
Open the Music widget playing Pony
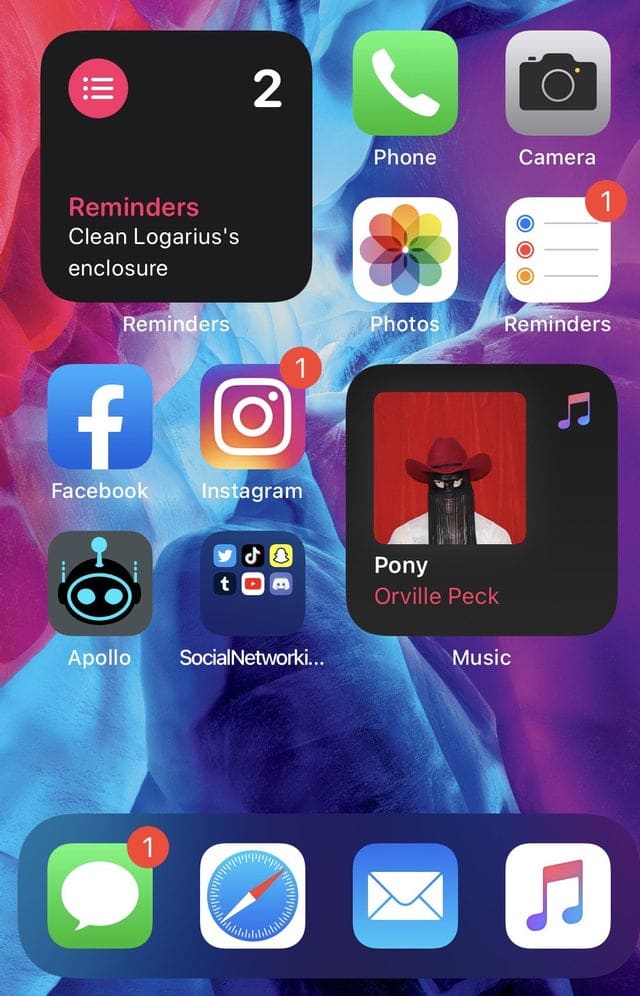pos(481,500)
